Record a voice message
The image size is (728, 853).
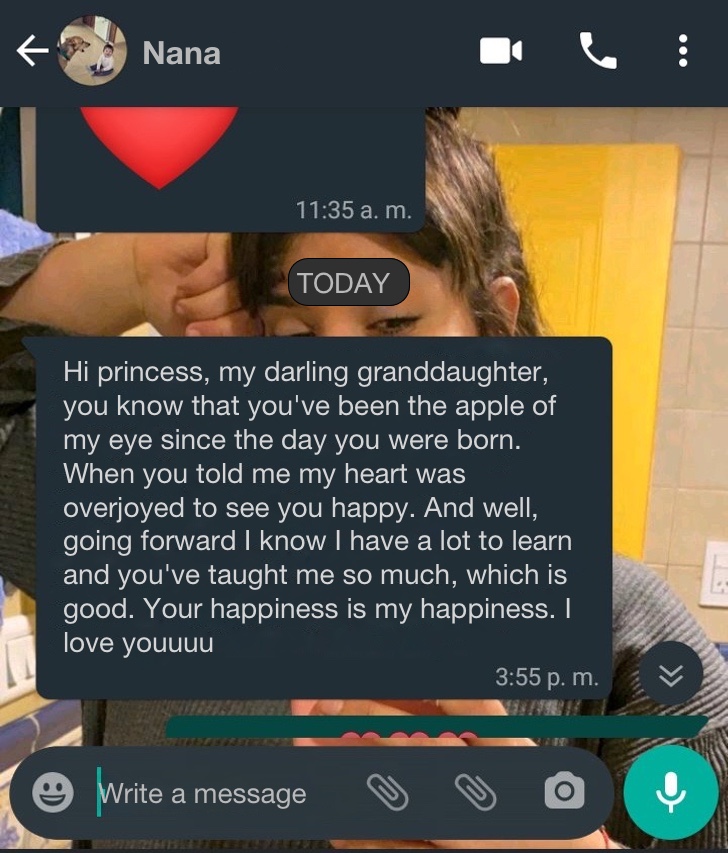pos(670,793)
